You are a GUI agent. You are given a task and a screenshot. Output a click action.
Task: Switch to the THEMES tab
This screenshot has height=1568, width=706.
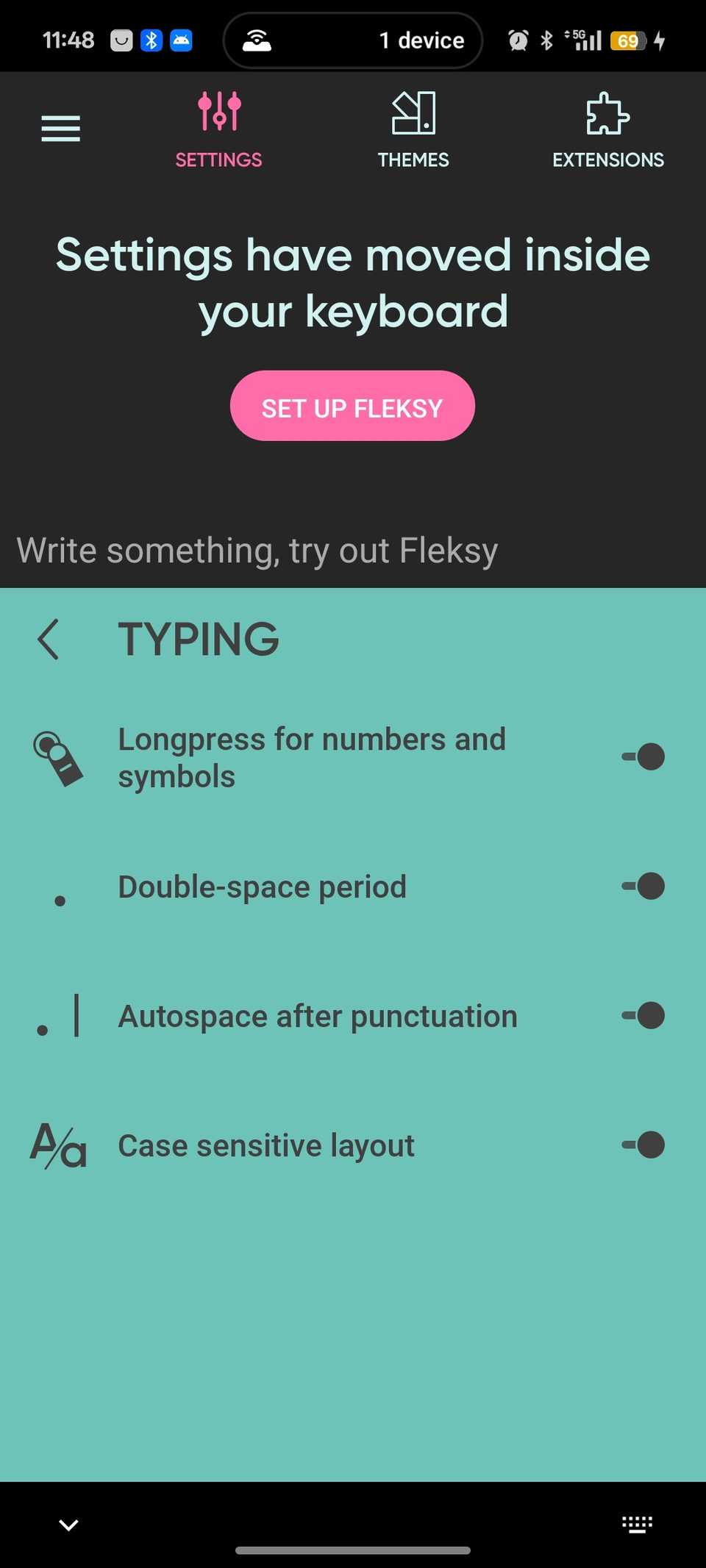point(413,132)
